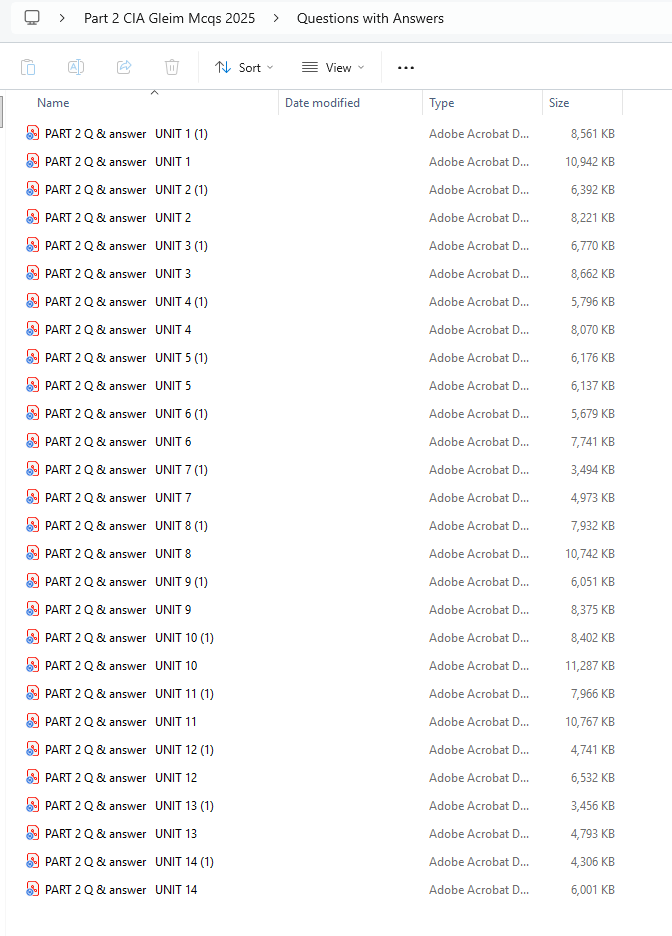
Task: Open PART 2 Q & answer UNIT 2
Action: 118,217
